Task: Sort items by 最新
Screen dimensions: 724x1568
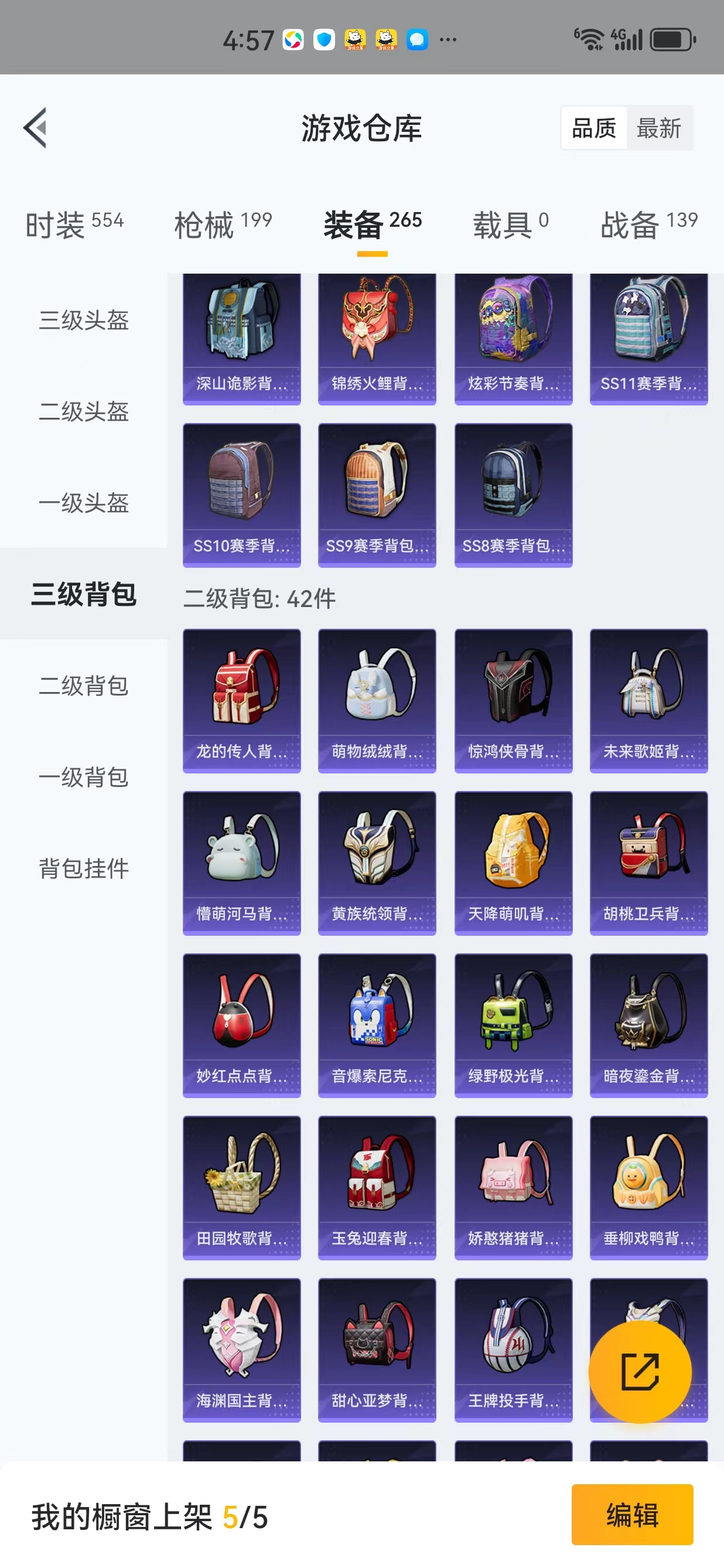Action: click(658, 128)
